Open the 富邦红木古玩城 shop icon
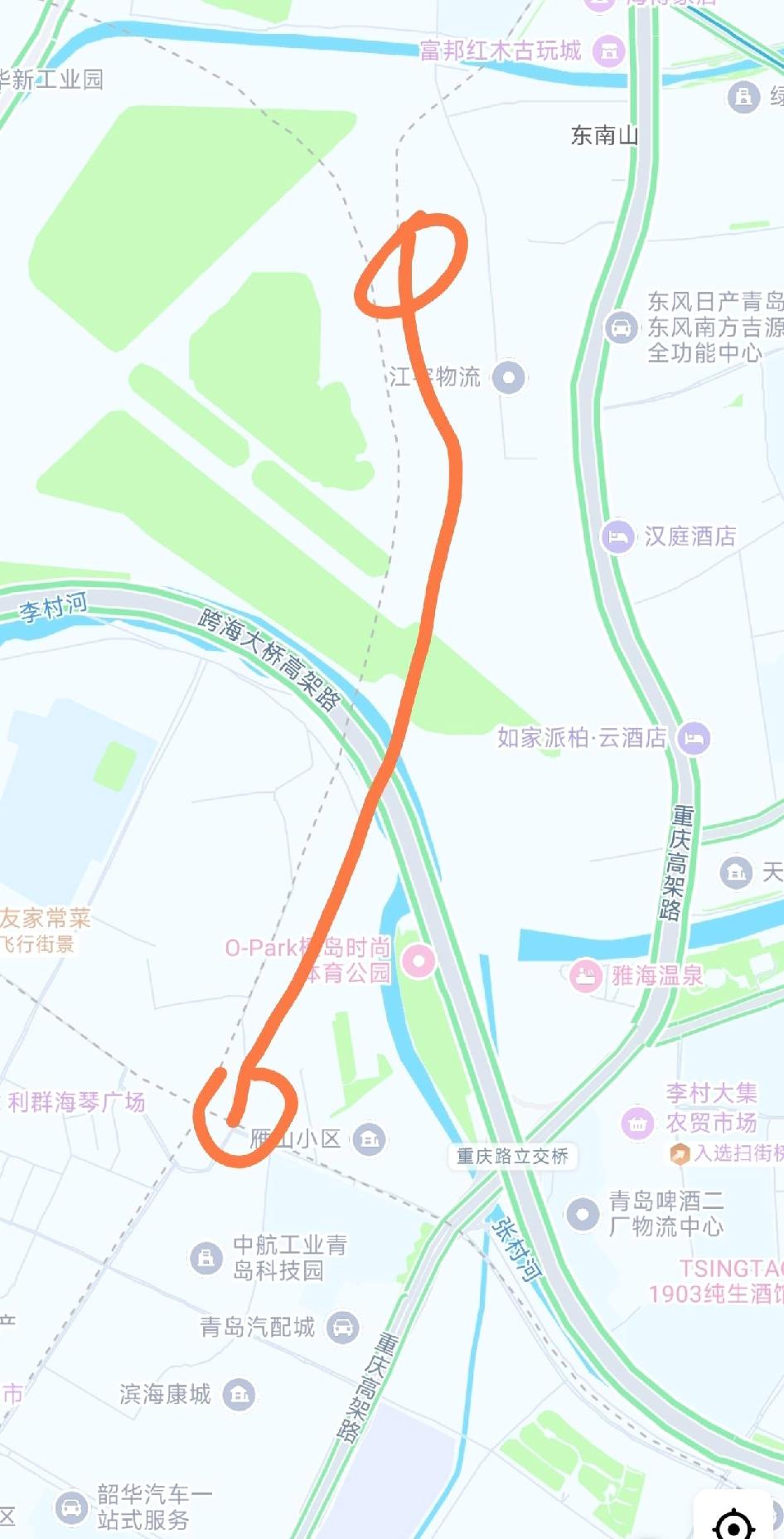 click(609, 51)
